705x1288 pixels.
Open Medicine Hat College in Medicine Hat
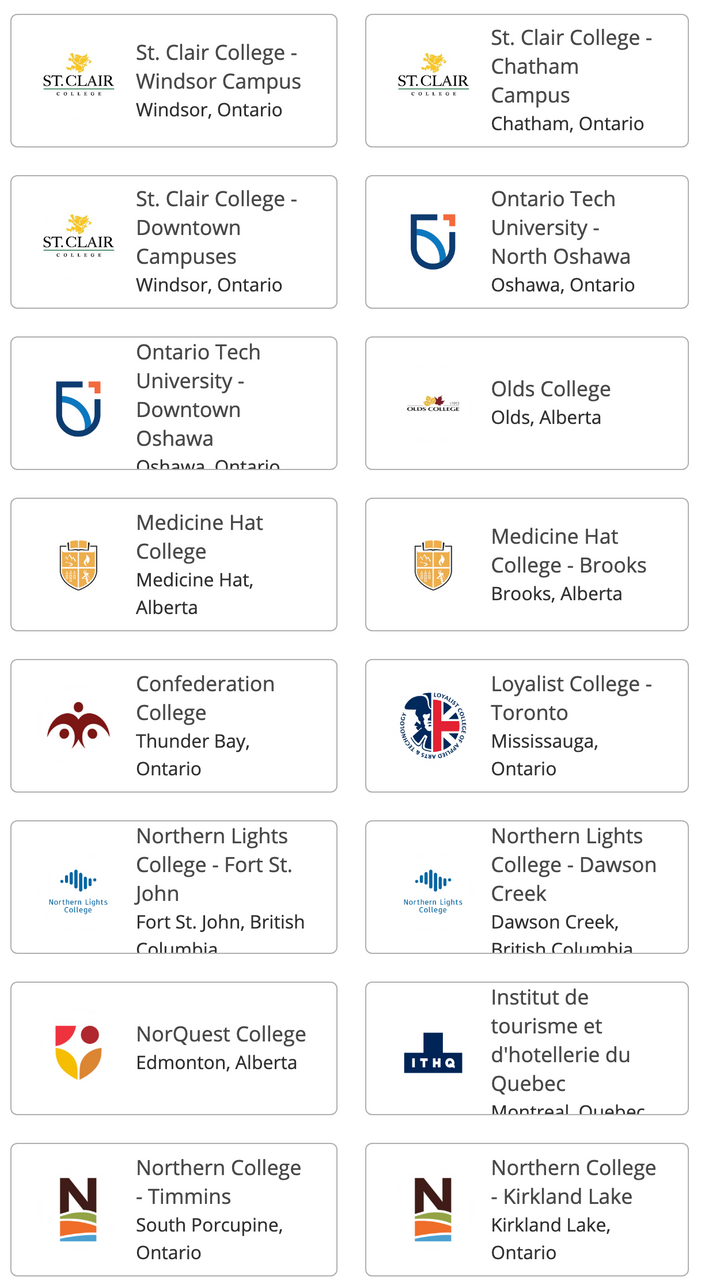pyautogui.click(x=174, y=564)
